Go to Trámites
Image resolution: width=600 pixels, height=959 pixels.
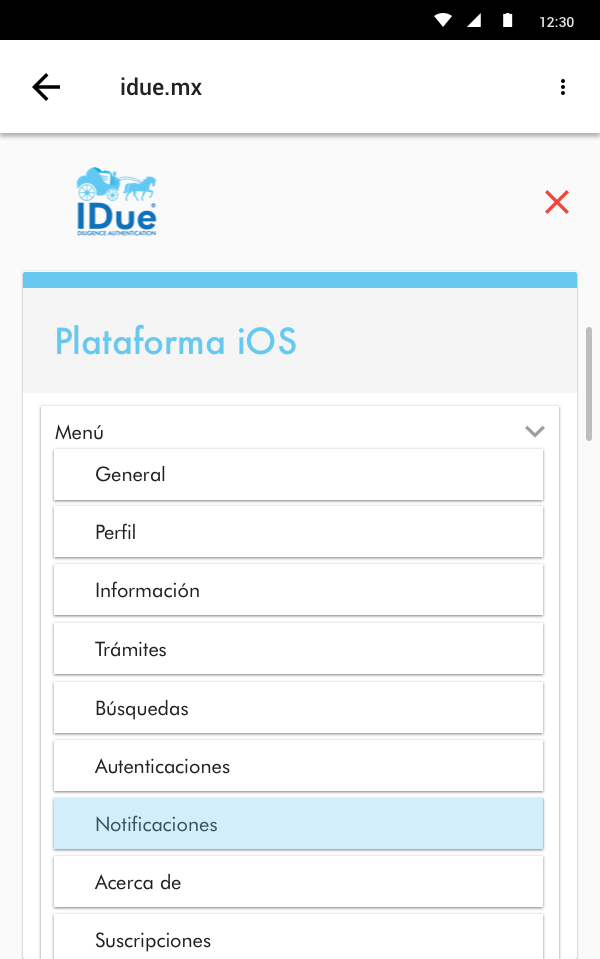tap(298, 649)
